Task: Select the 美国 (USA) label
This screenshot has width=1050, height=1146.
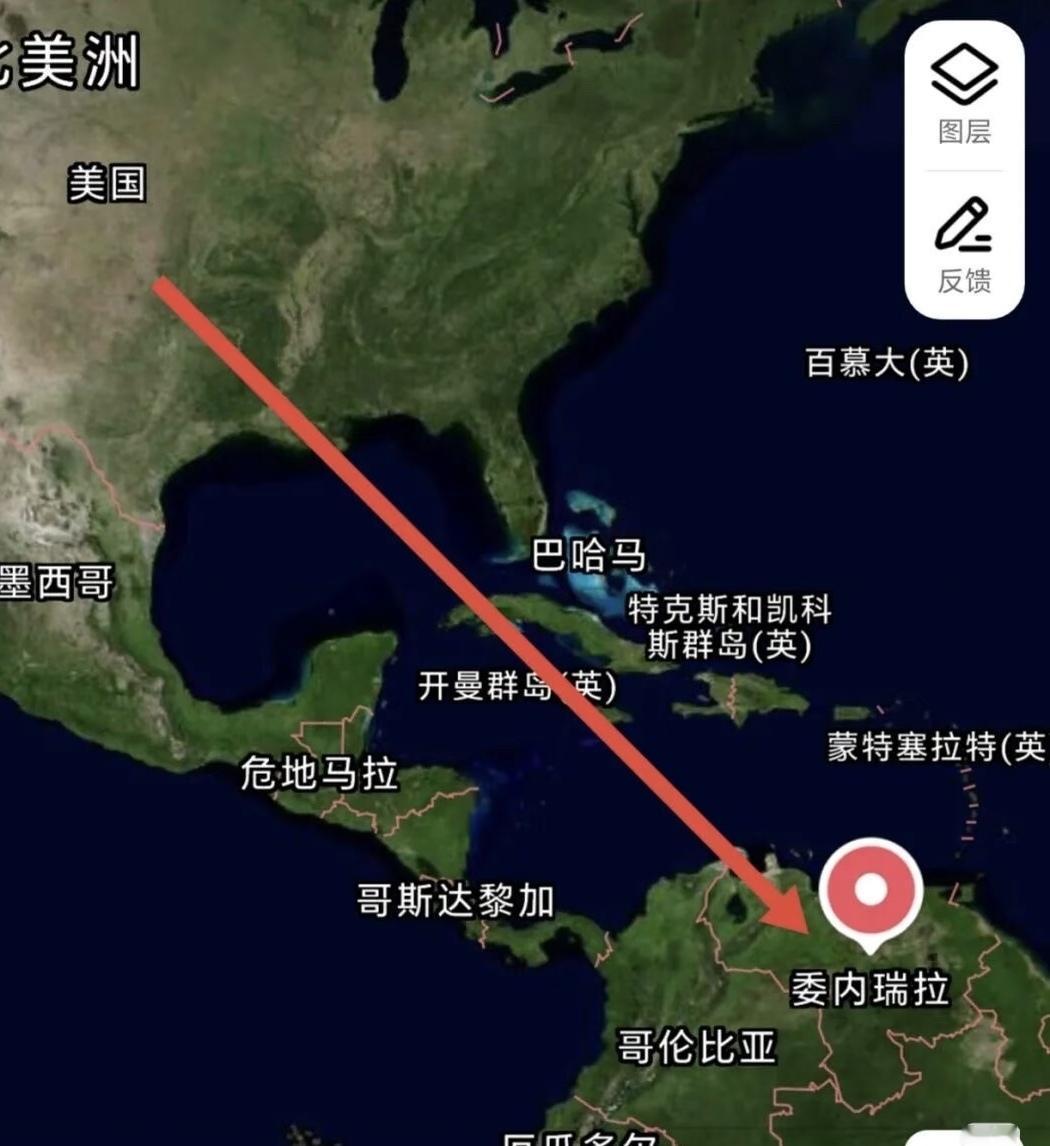Action: (x=108, y=184)
